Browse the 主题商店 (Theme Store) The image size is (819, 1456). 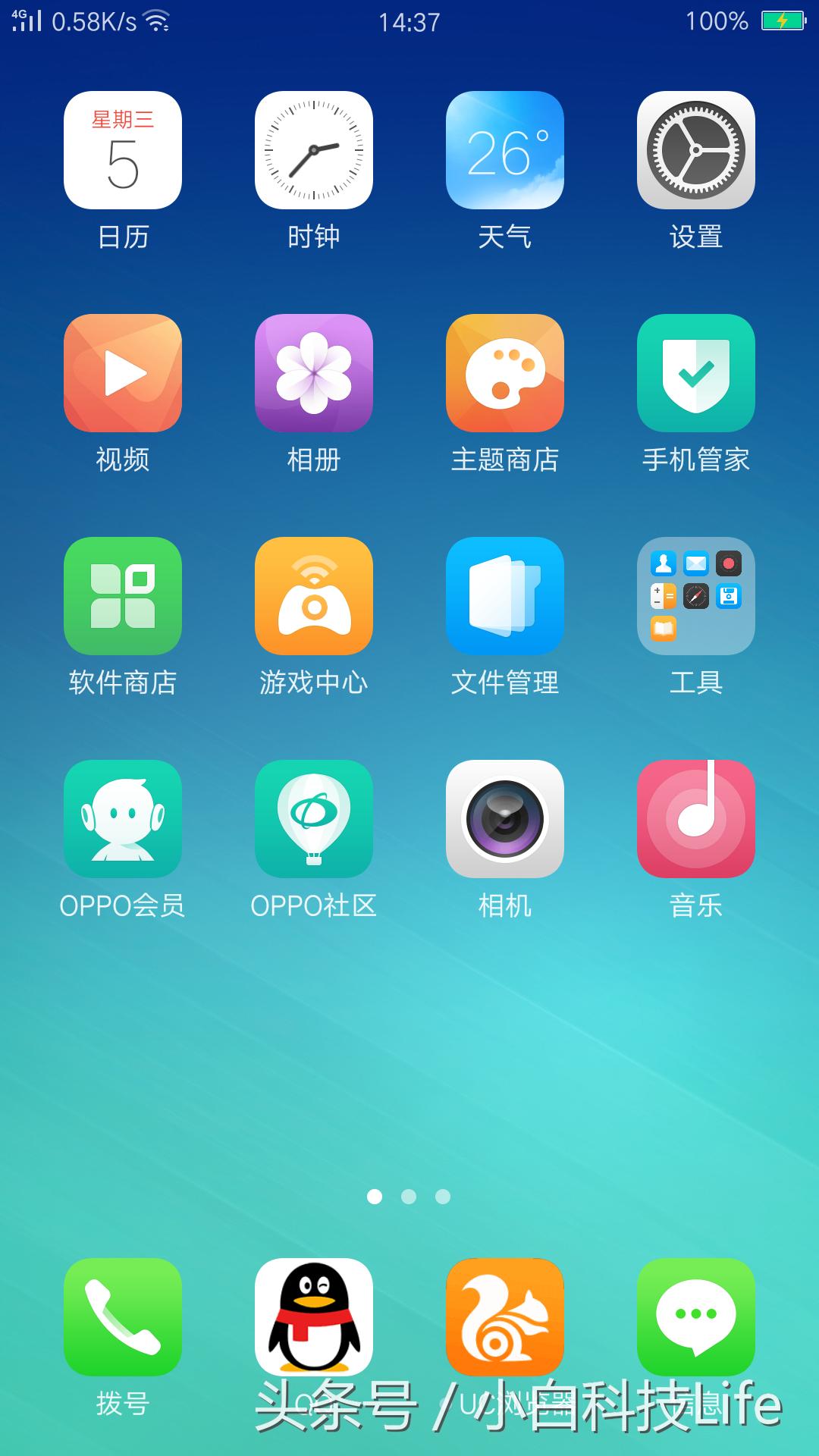[505, 372]
